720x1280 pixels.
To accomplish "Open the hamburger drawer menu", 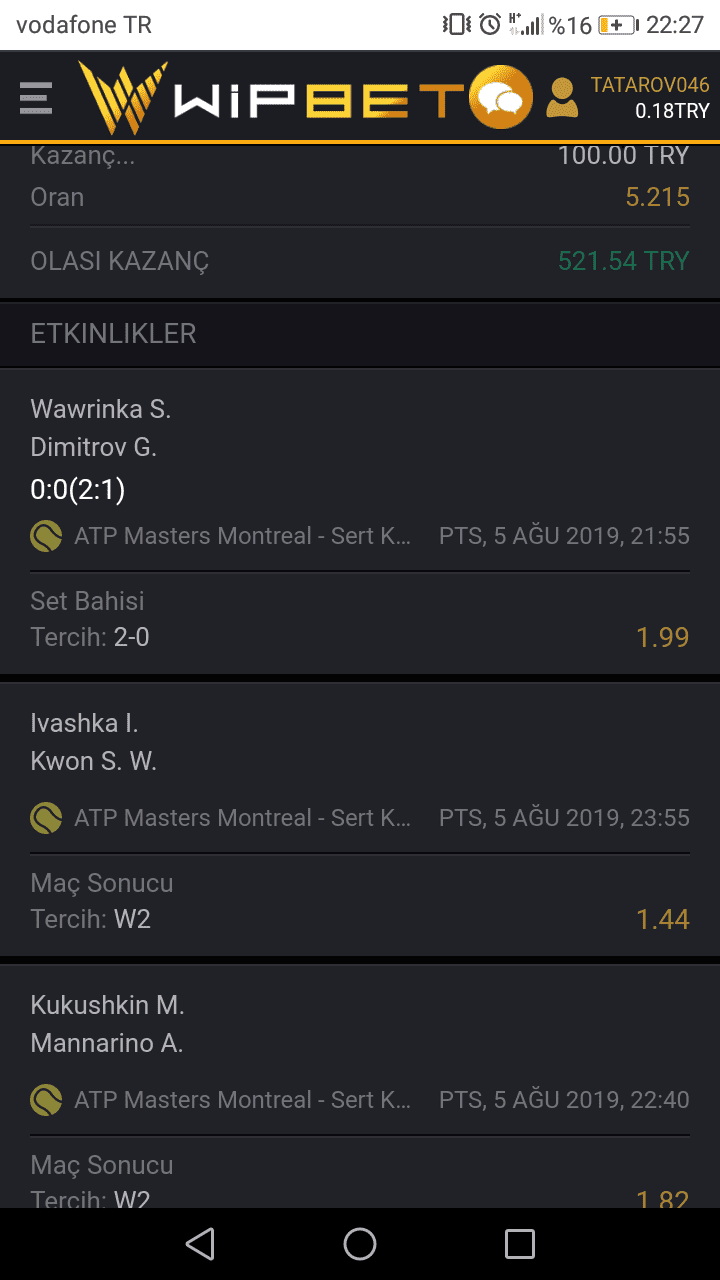I will click(36, 98).
